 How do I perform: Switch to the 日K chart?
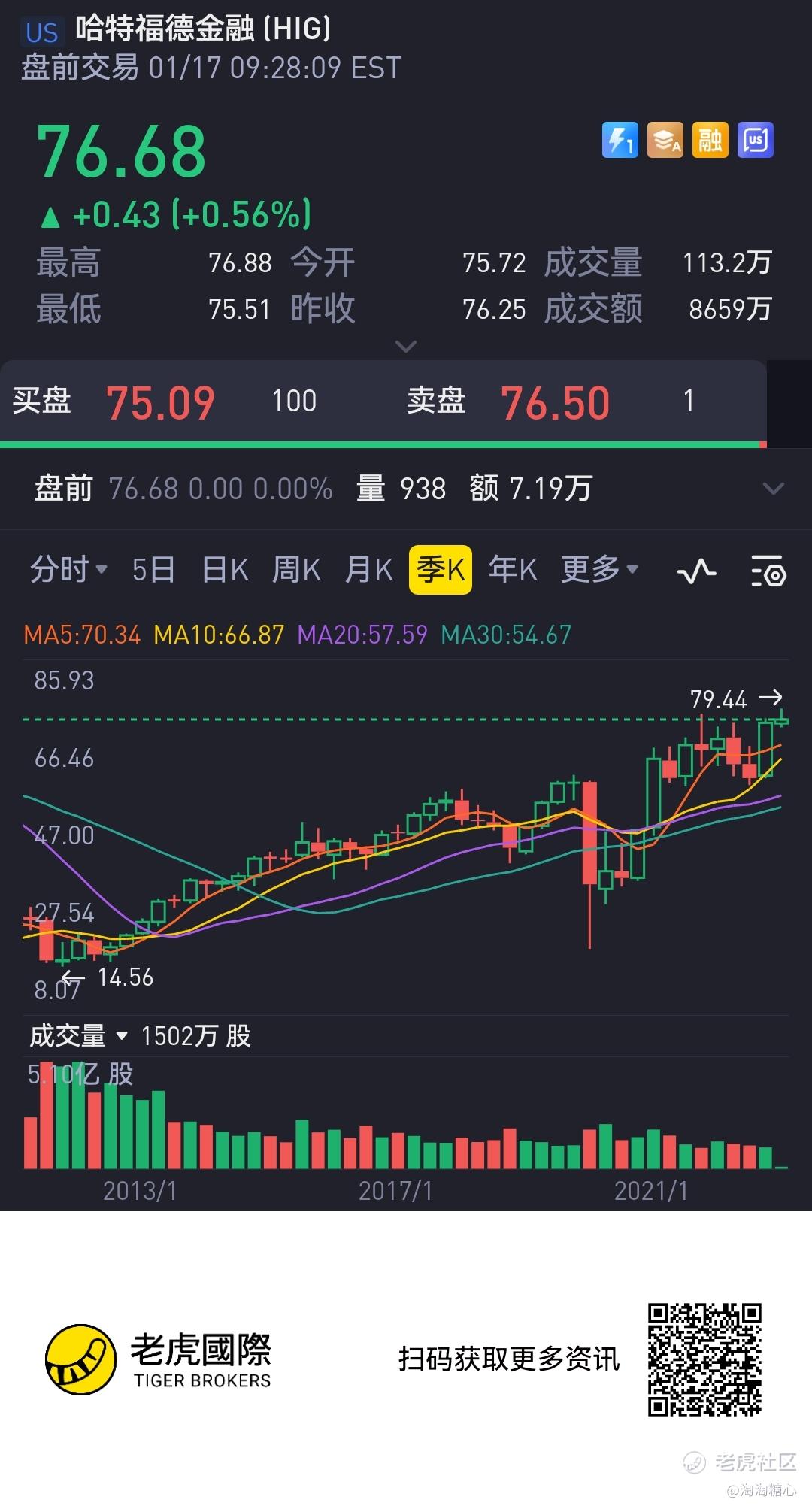225,570
